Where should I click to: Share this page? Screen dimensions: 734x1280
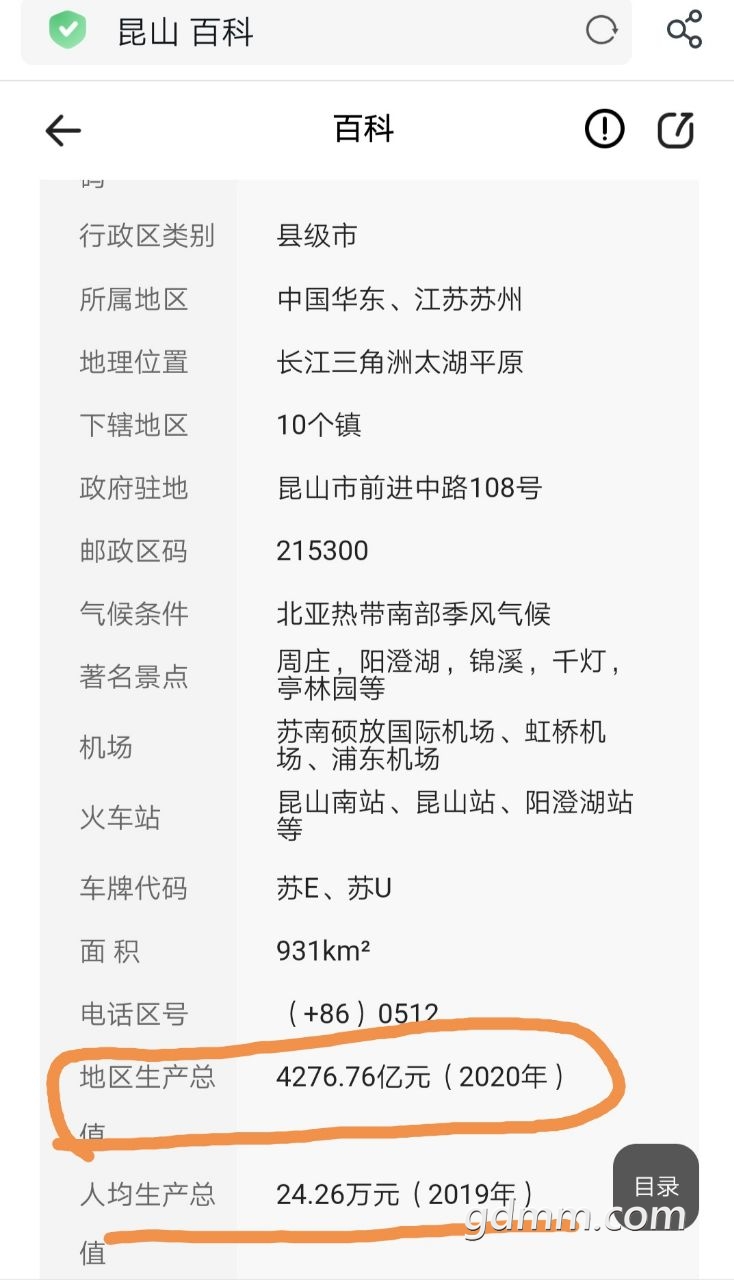click(x=685, y=30)
